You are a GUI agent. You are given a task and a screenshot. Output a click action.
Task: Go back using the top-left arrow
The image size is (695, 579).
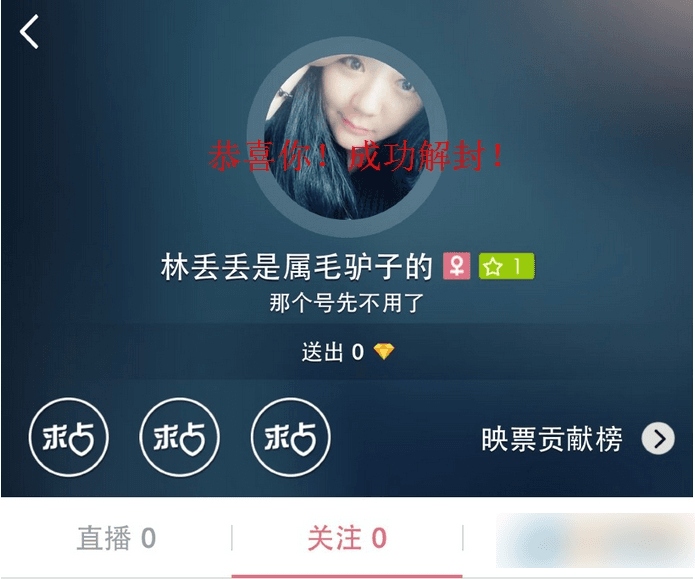(x=30, y=32)
